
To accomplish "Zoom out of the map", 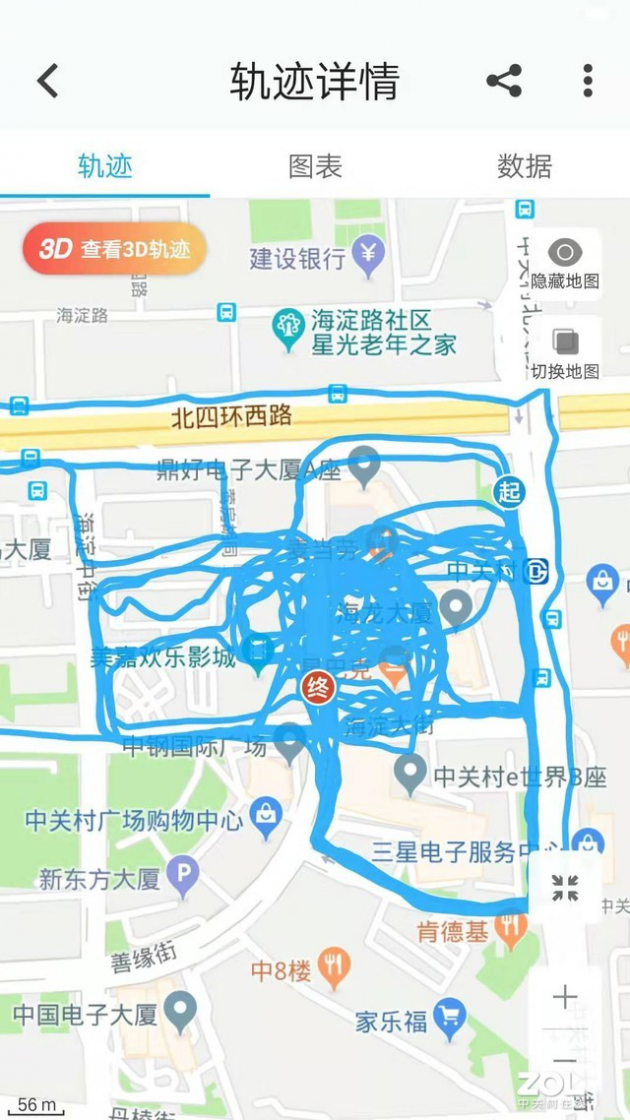I will pyautogui.click(x=565, y=1060).
